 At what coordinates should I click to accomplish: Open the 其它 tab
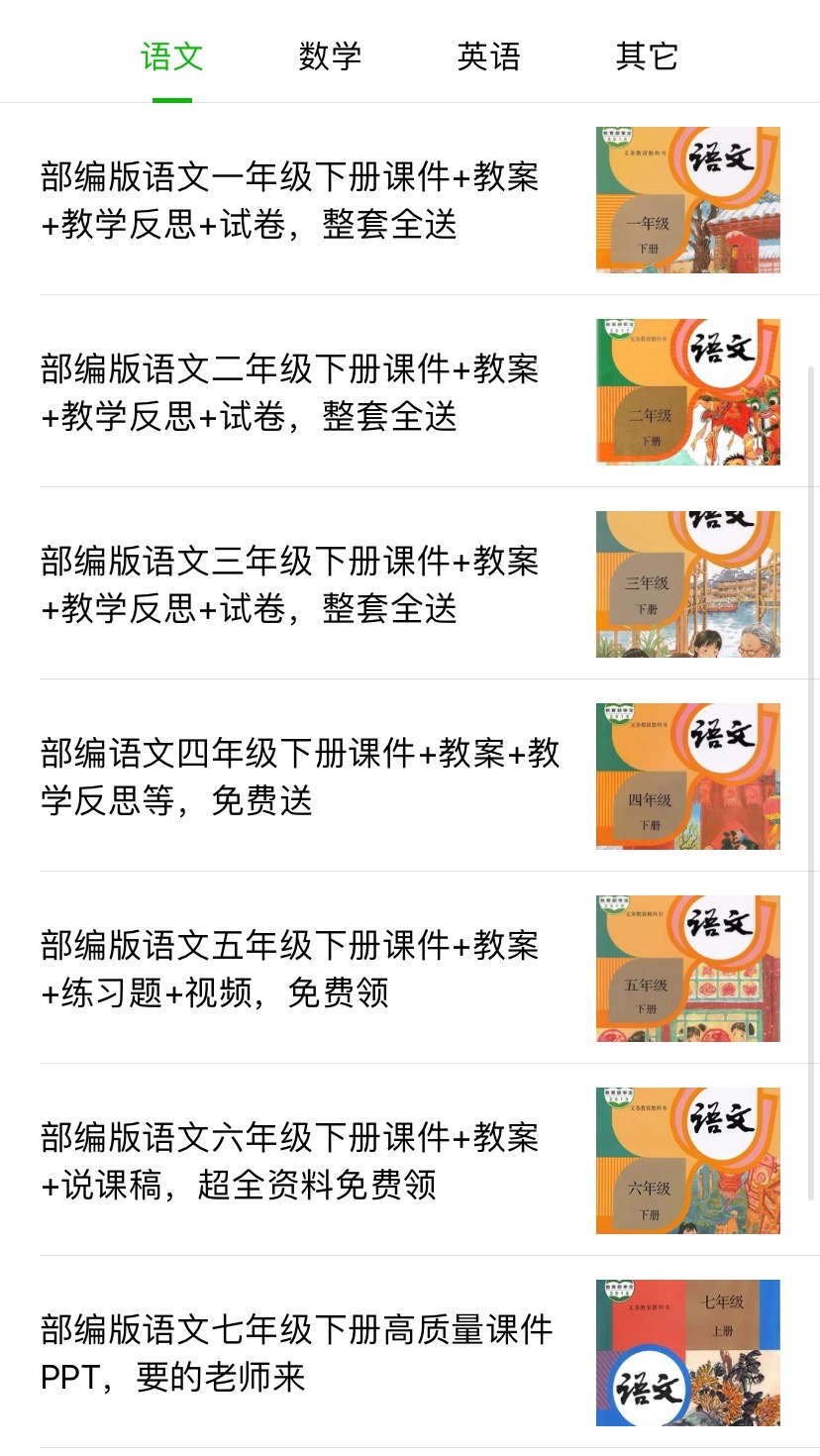[649, 56]
